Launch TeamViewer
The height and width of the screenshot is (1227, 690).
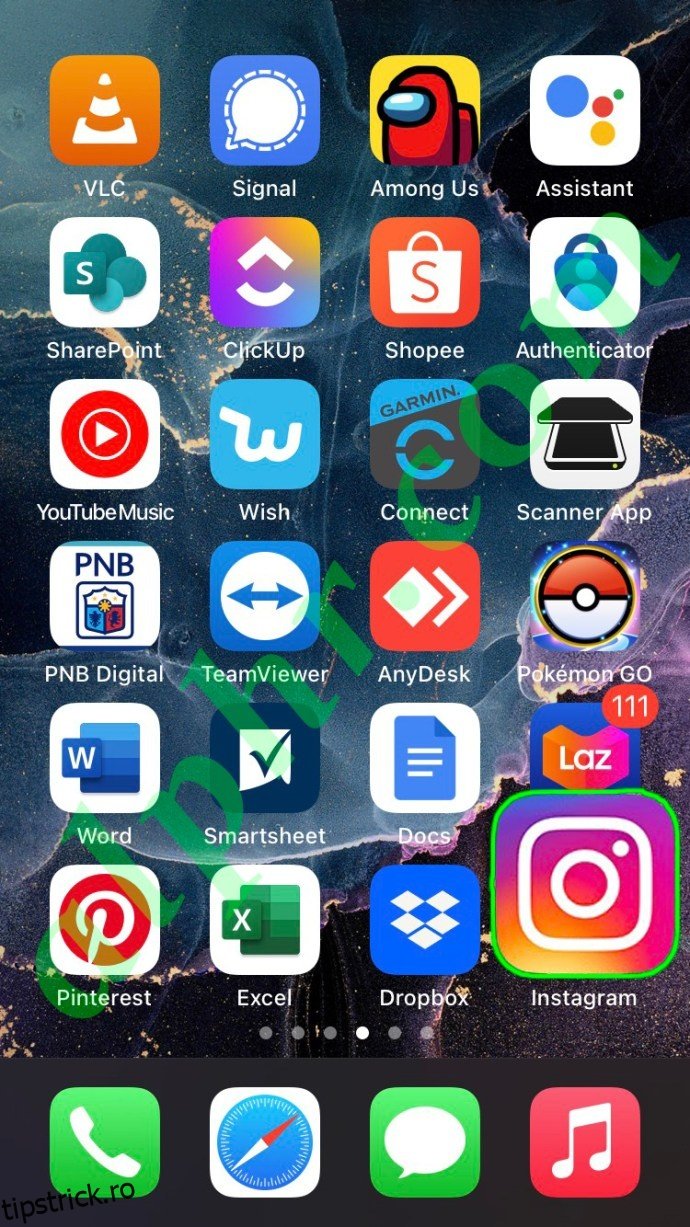tap(265, 596)
